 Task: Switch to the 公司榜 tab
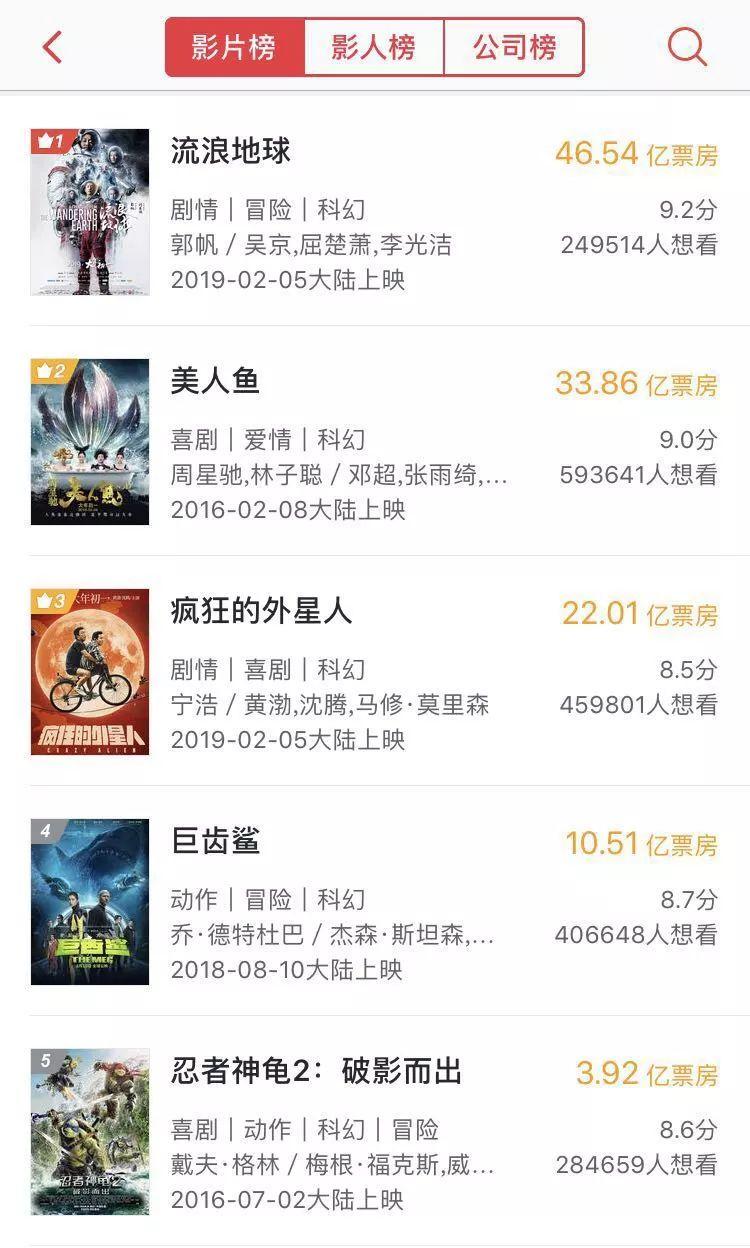[x=514, y=47]
